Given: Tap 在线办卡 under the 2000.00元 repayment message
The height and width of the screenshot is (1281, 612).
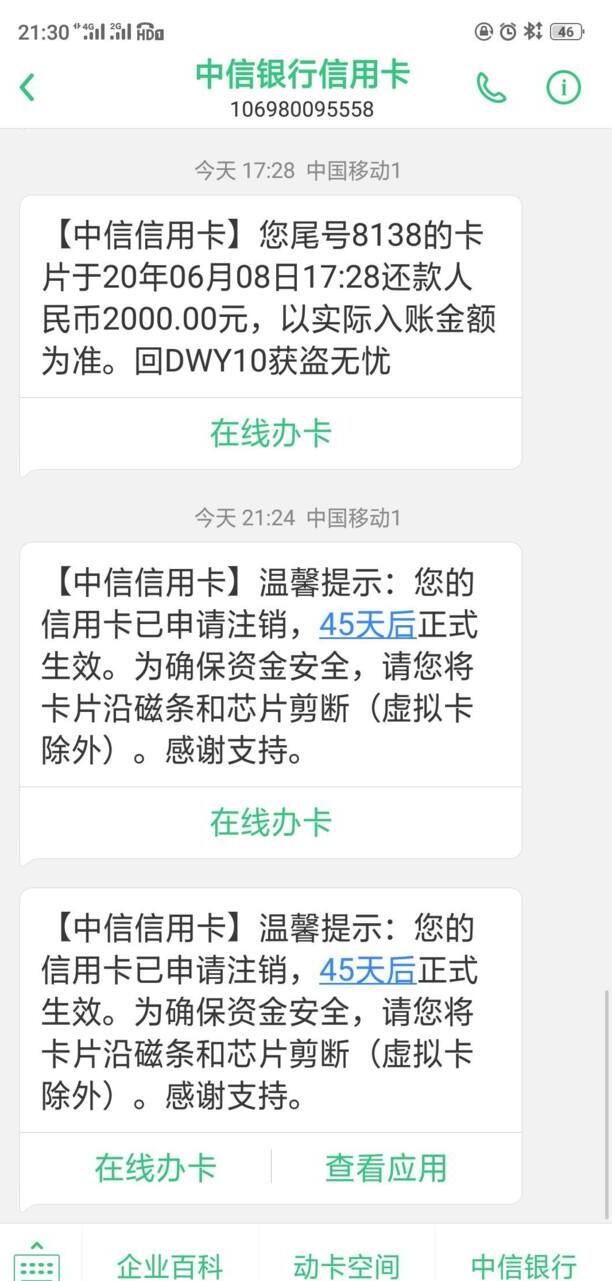Looking at the screenshot, I should [x=270, y=433].
